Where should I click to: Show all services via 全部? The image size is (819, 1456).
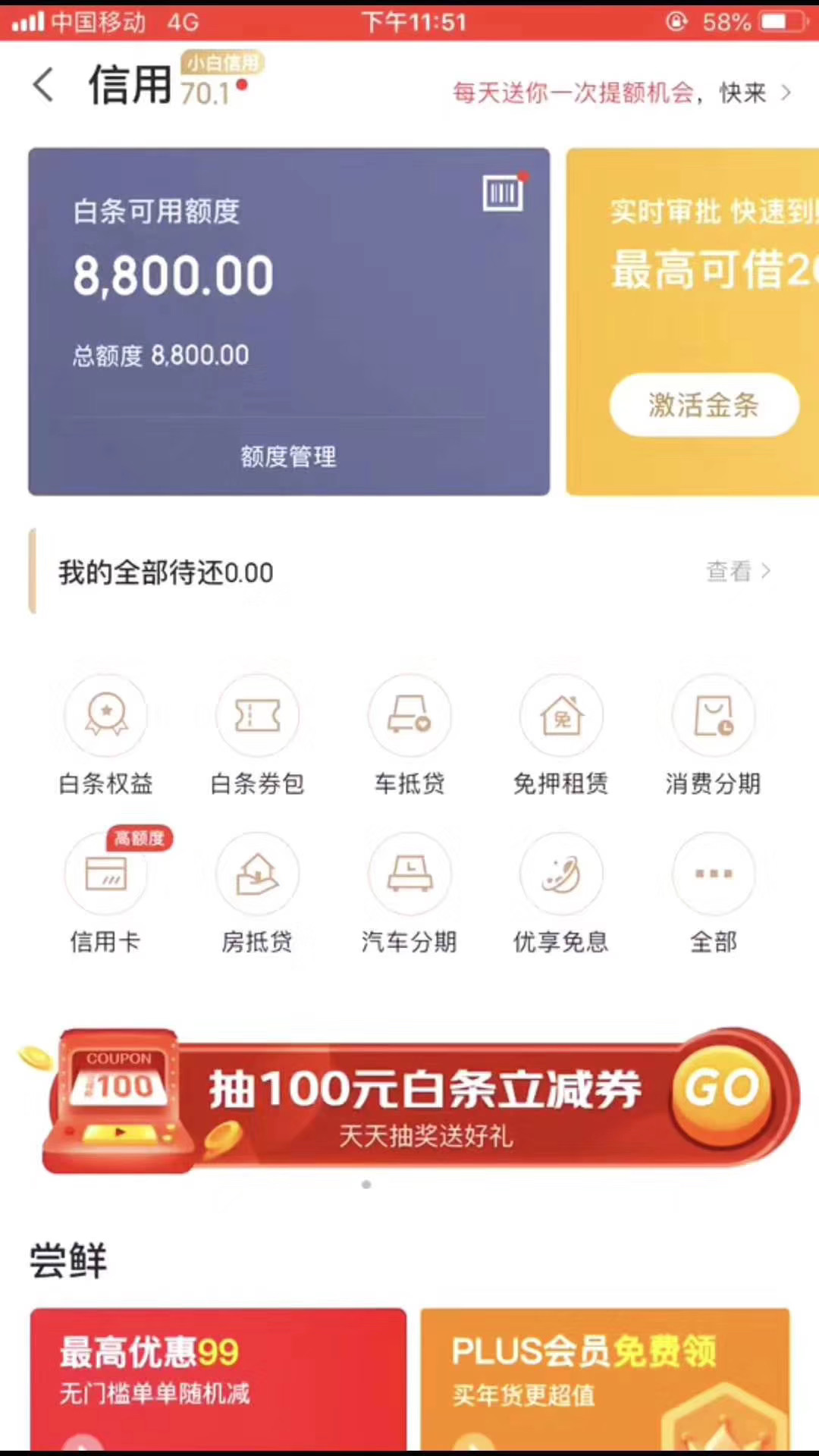(713, 893)
